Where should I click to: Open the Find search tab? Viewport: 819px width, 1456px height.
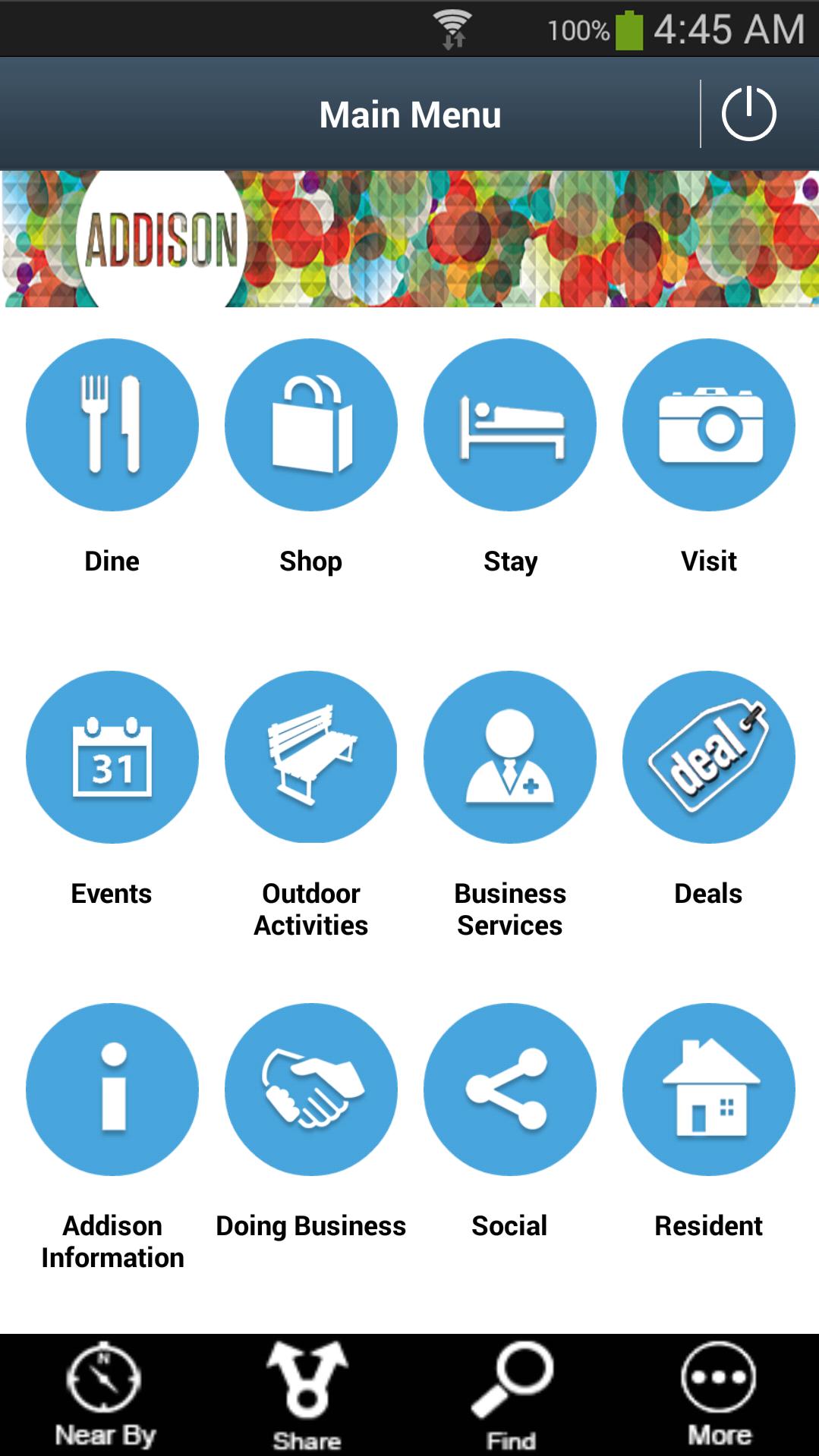pos(512,1395)
